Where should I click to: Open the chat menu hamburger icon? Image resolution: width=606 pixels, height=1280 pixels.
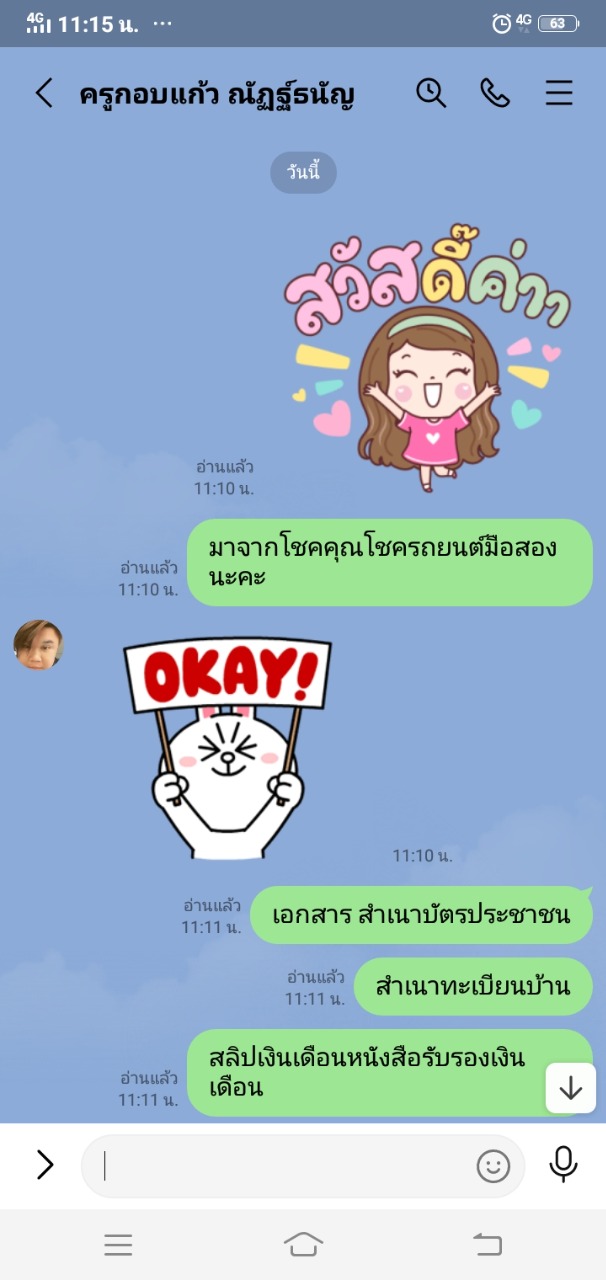coord(559,93)
